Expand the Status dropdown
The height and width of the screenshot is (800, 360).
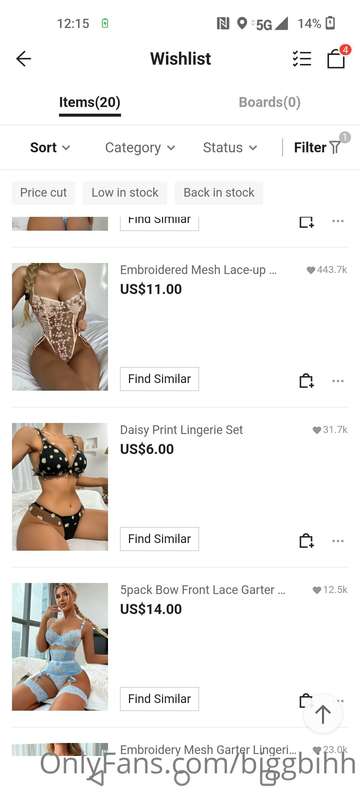point(230,147)
